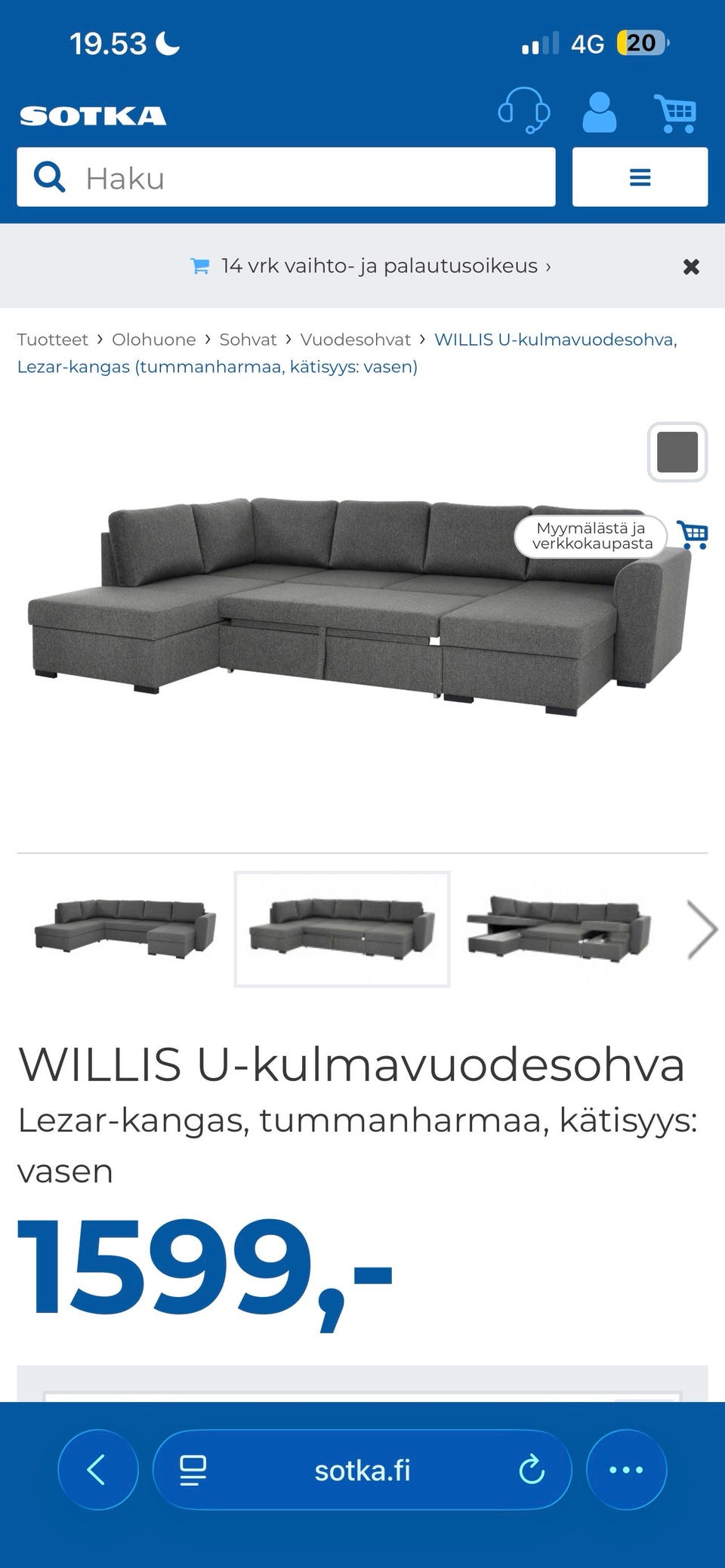Go to Sohvat breadcrumb
This screenshot has width=725, height=1568.
pos(248,340)
